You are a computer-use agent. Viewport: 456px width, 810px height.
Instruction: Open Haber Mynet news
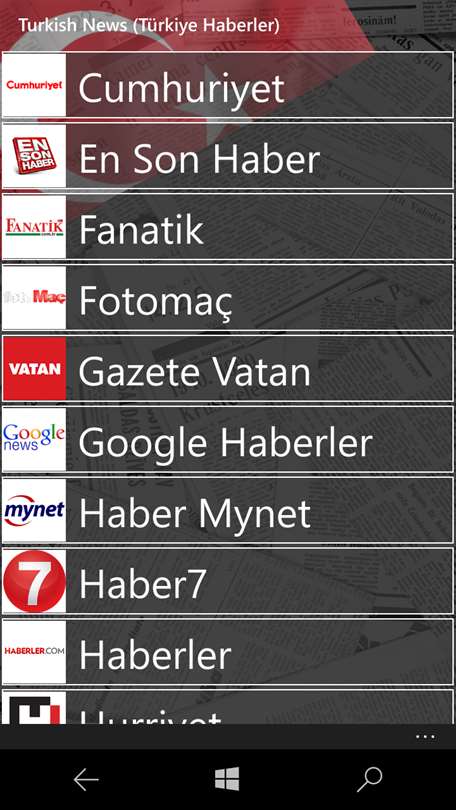pos(228,510)
